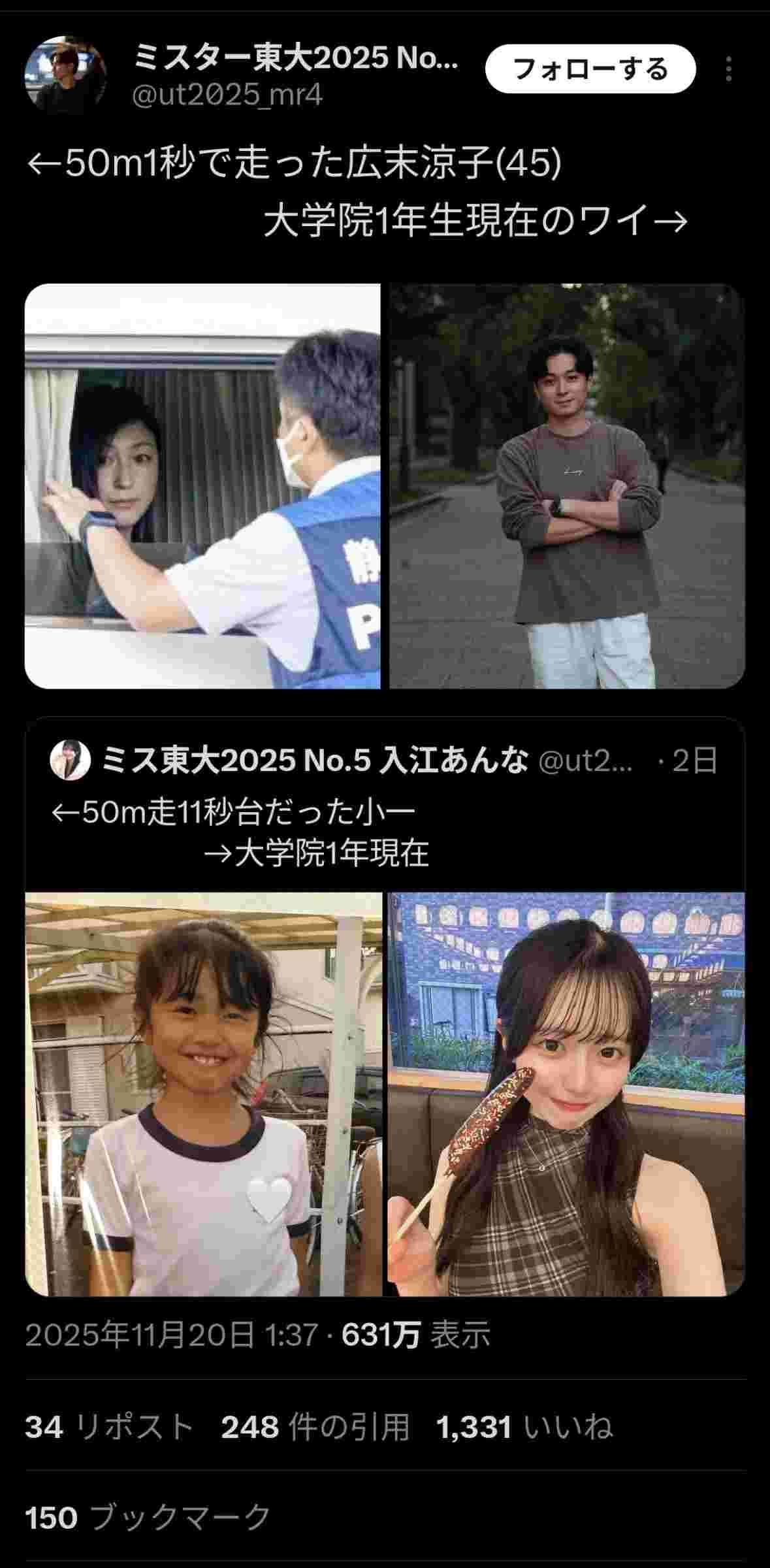Screen dimensions: 770x1568
Task: Open ミスター東大2025 profile avatar
Action: point(65,75)
